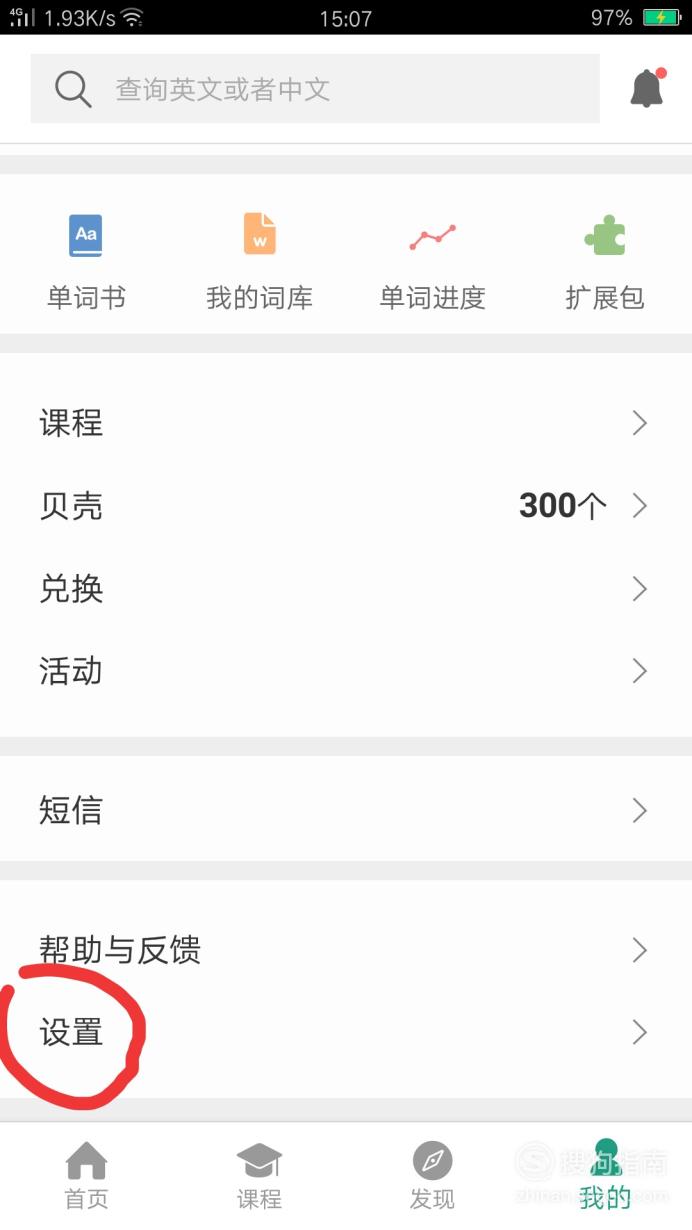The image size is (692, 1230).
Task: Open 贝壳 row showing 300个
Action: [346, 506]
